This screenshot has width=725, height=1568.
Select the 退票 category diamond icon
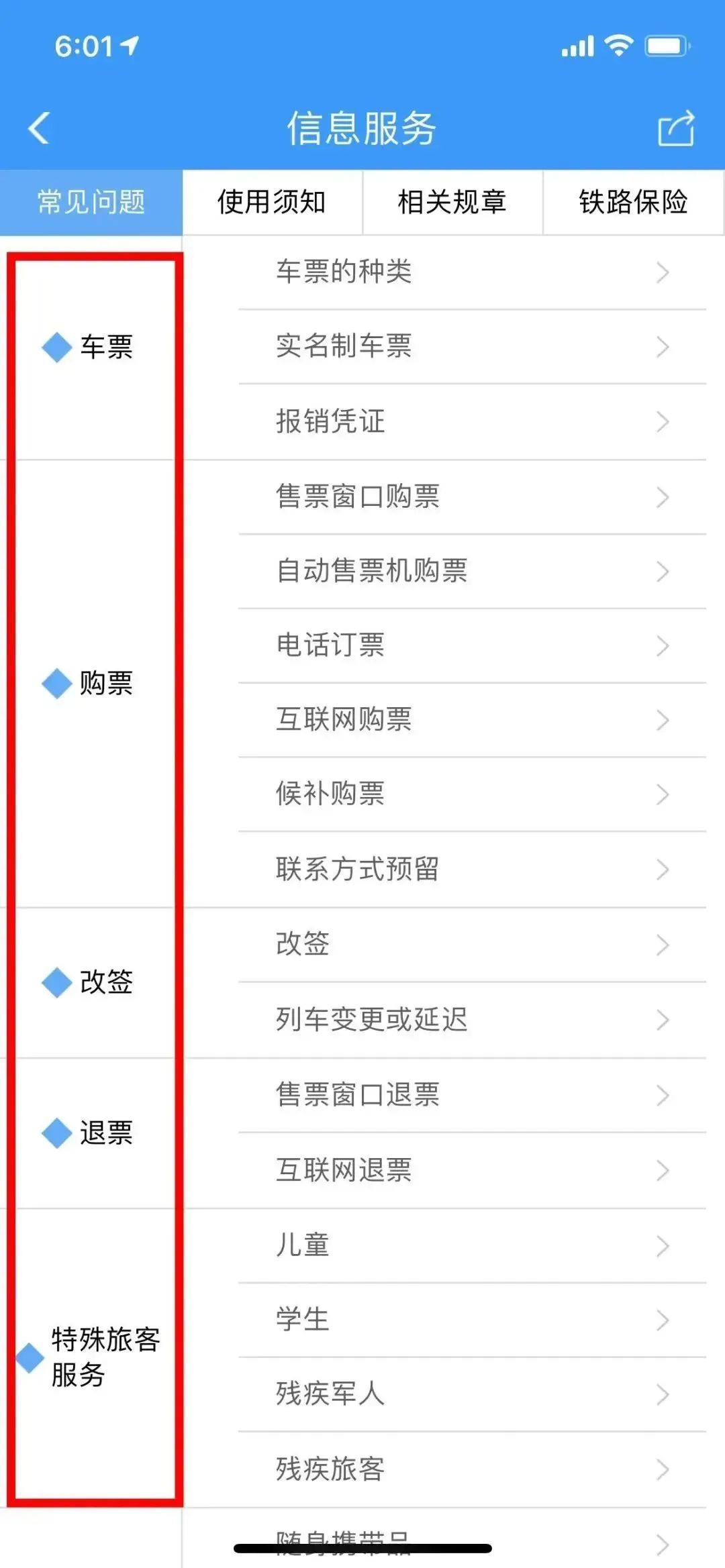click(x=57, y=1133)
